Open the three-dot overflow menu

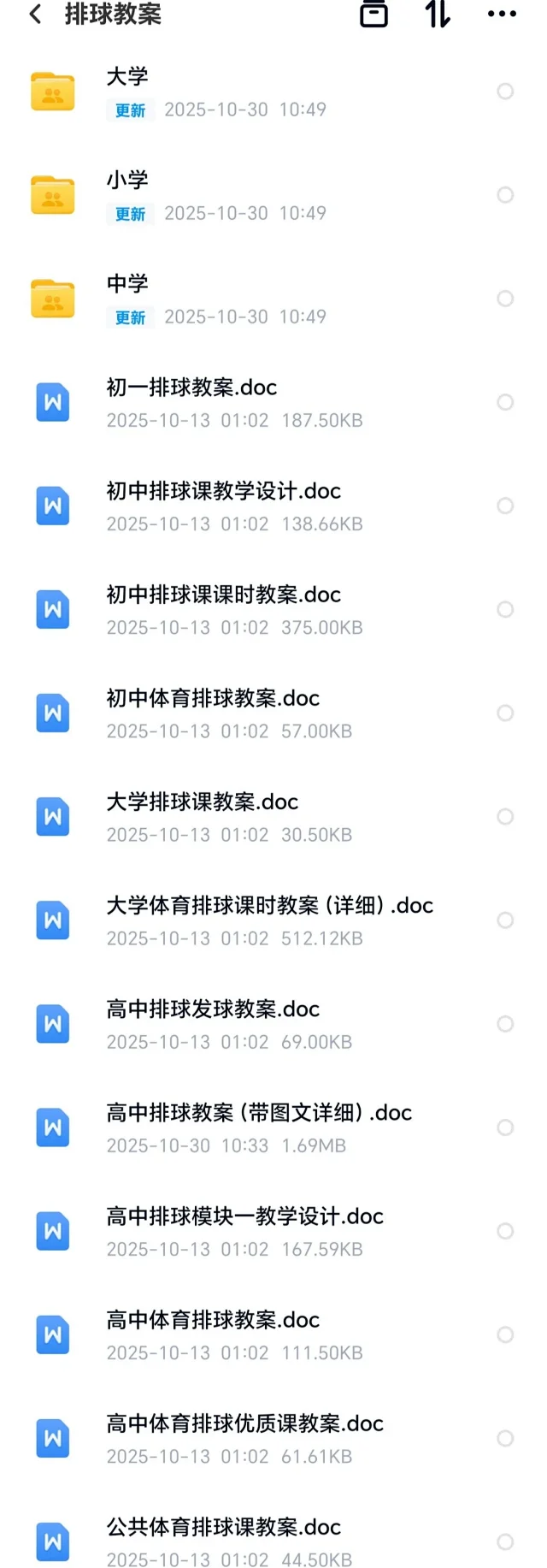point(502,15)
